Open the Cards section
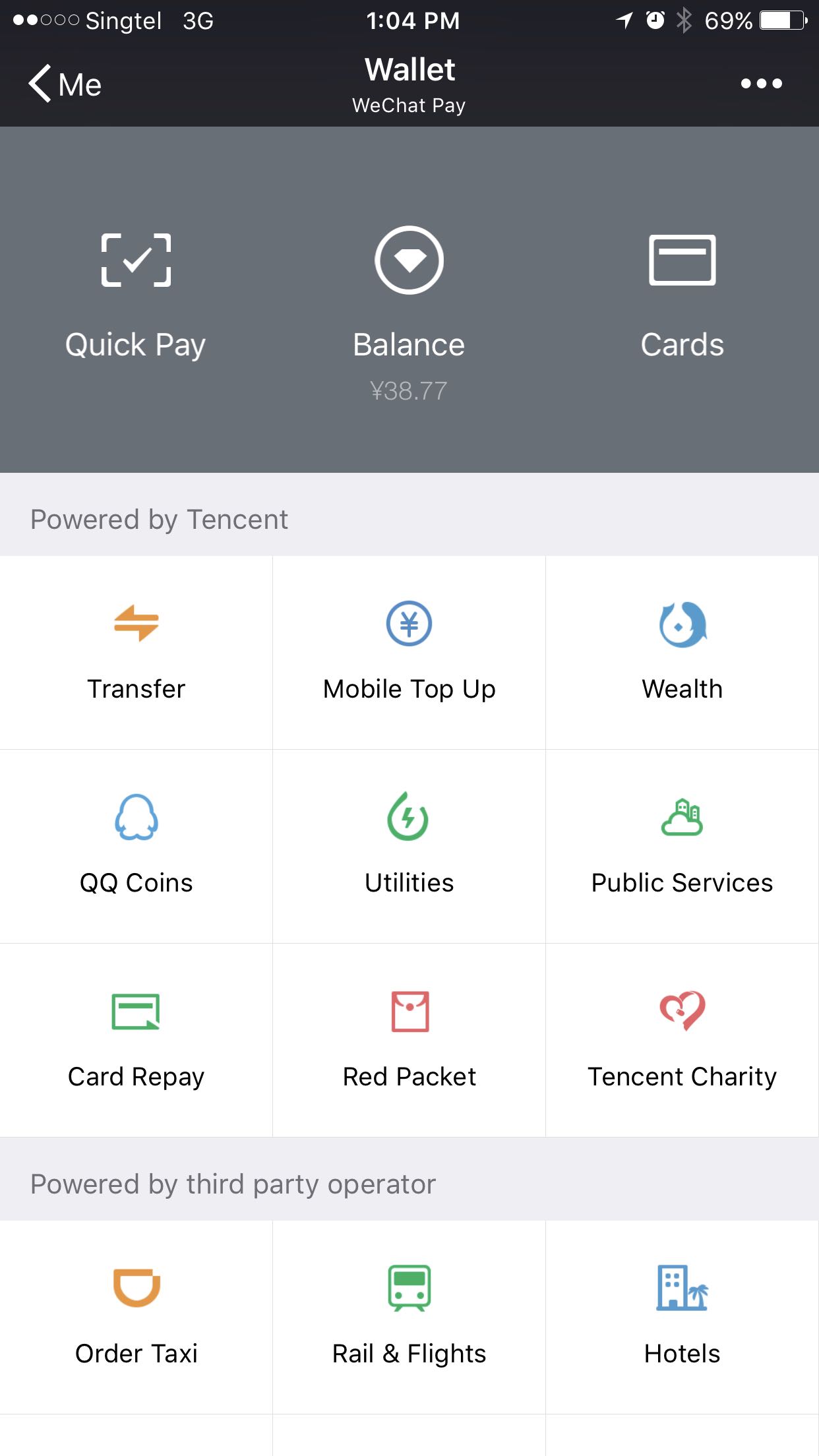This screenshot has height=1456, width=819. (x=682, y=297)
